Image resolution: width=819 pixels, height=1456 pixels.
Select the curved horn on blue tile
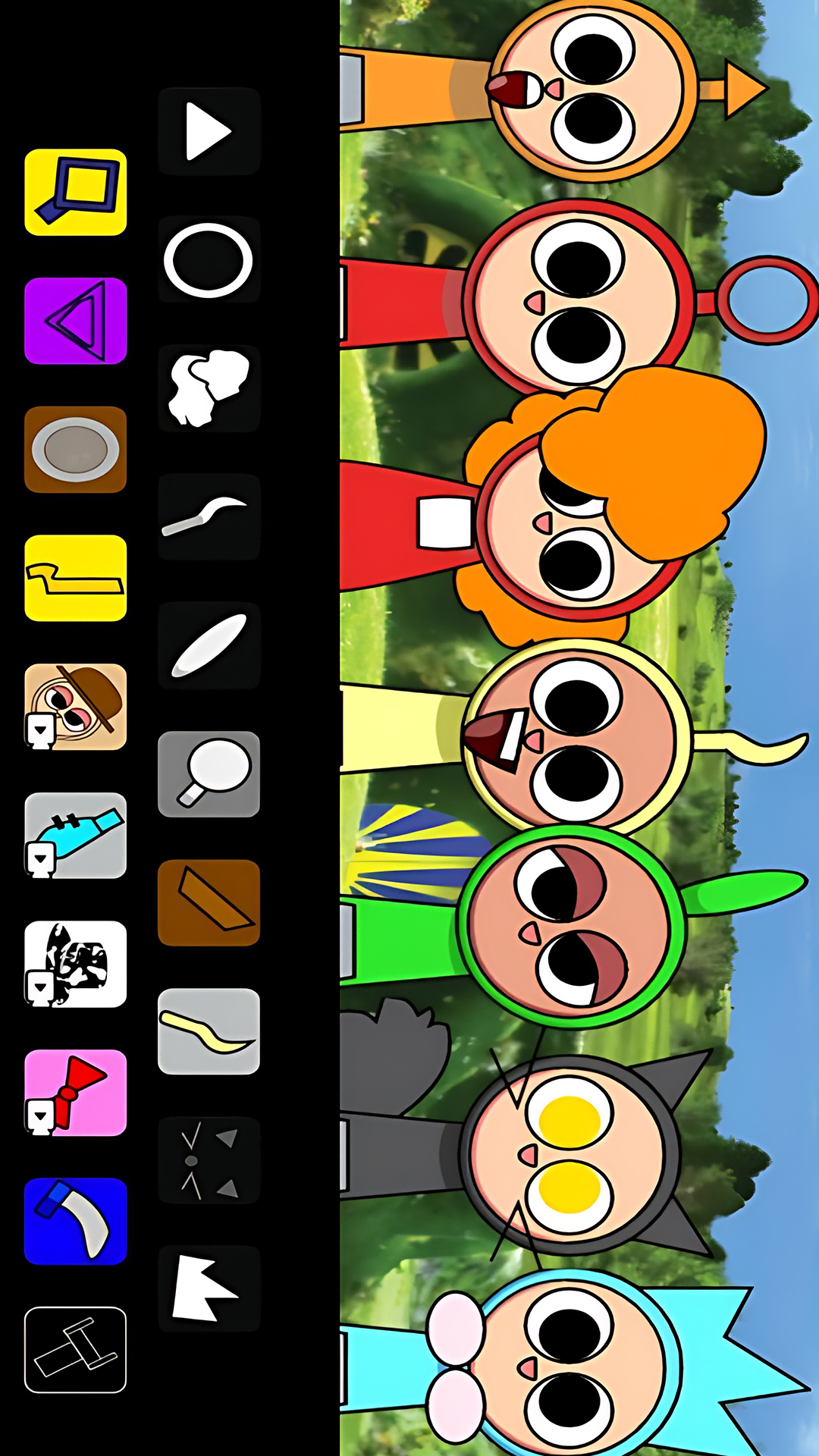point(76,1221)
